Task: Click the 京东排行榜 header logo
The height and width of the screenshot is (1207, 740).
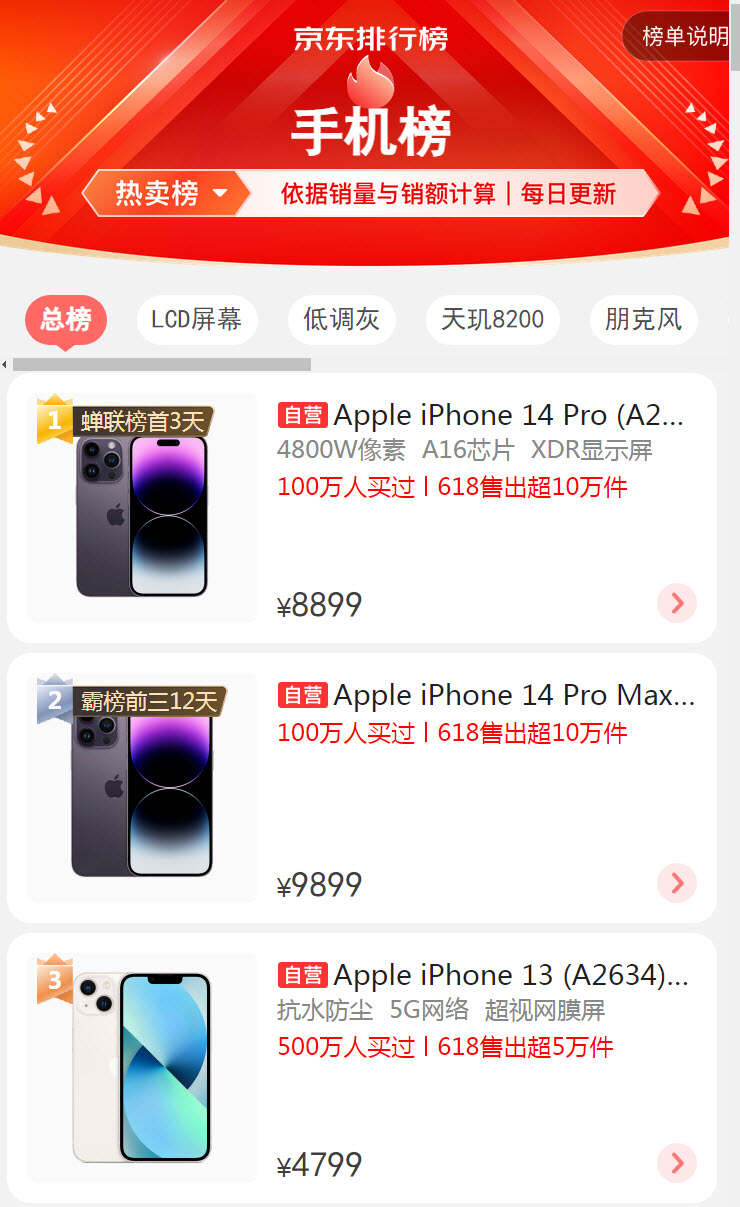Action: pos(369,36)
